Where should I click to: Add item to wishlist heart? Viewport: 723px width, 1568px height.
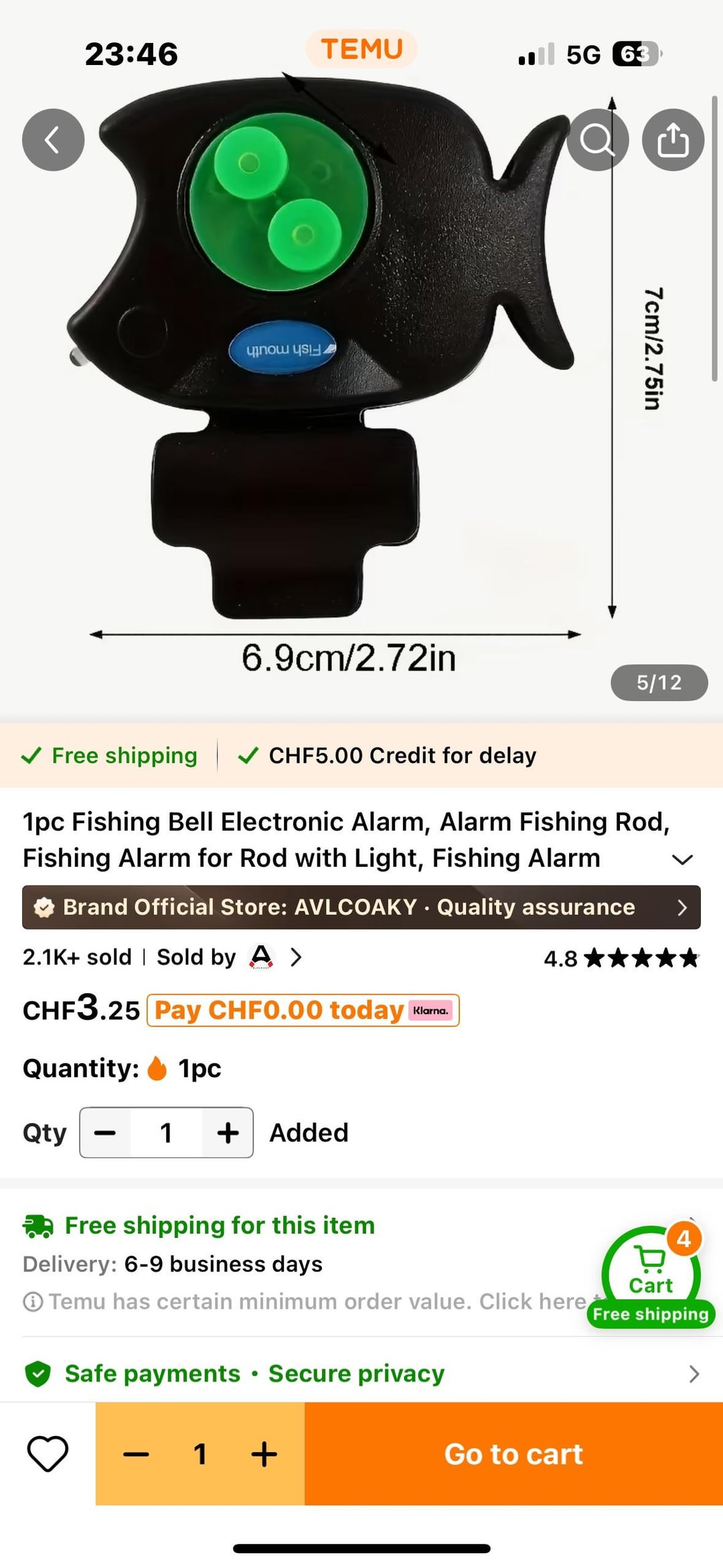click(48, 1453)
